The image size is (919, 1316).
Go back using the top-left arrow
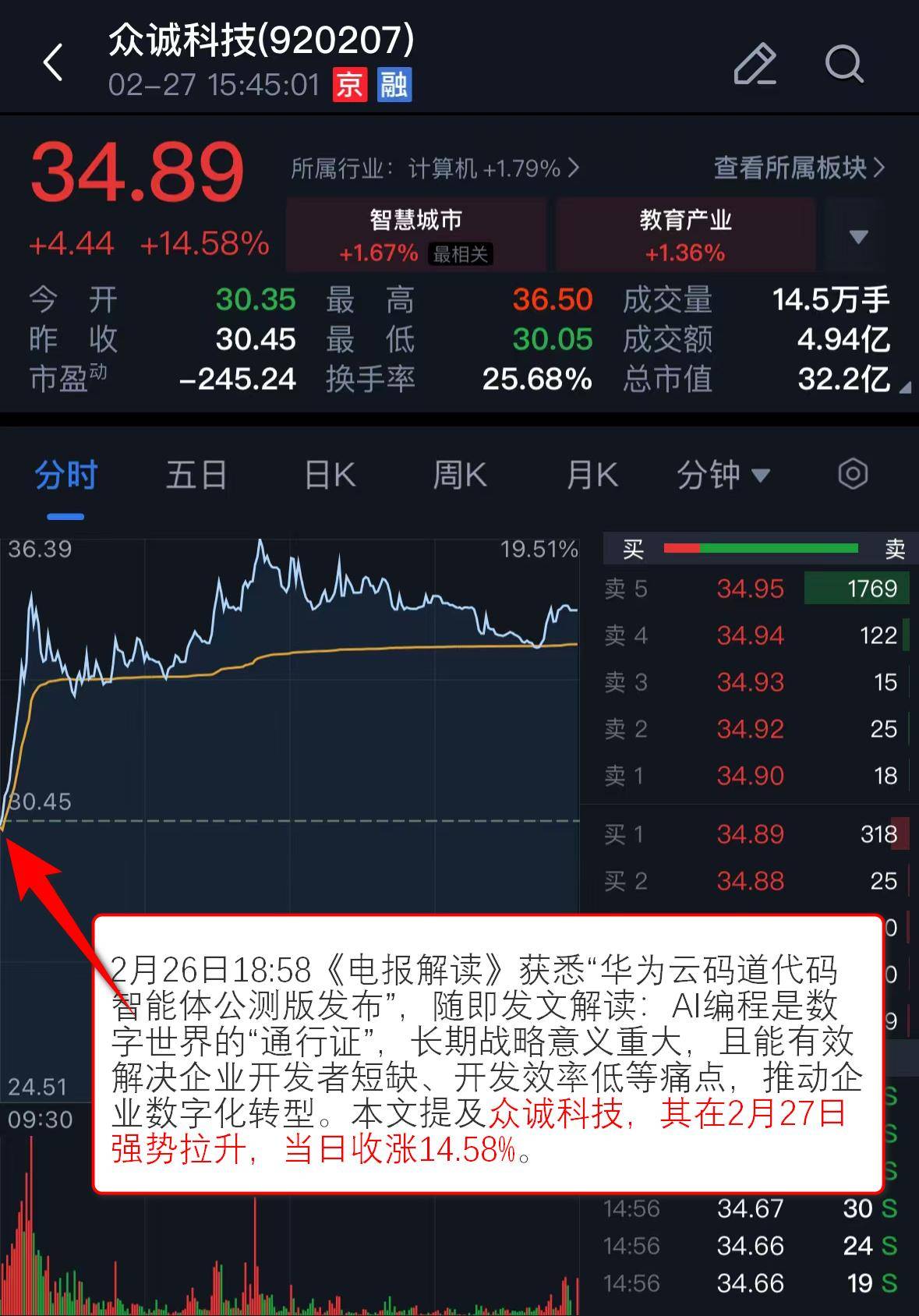pos(53,62)
